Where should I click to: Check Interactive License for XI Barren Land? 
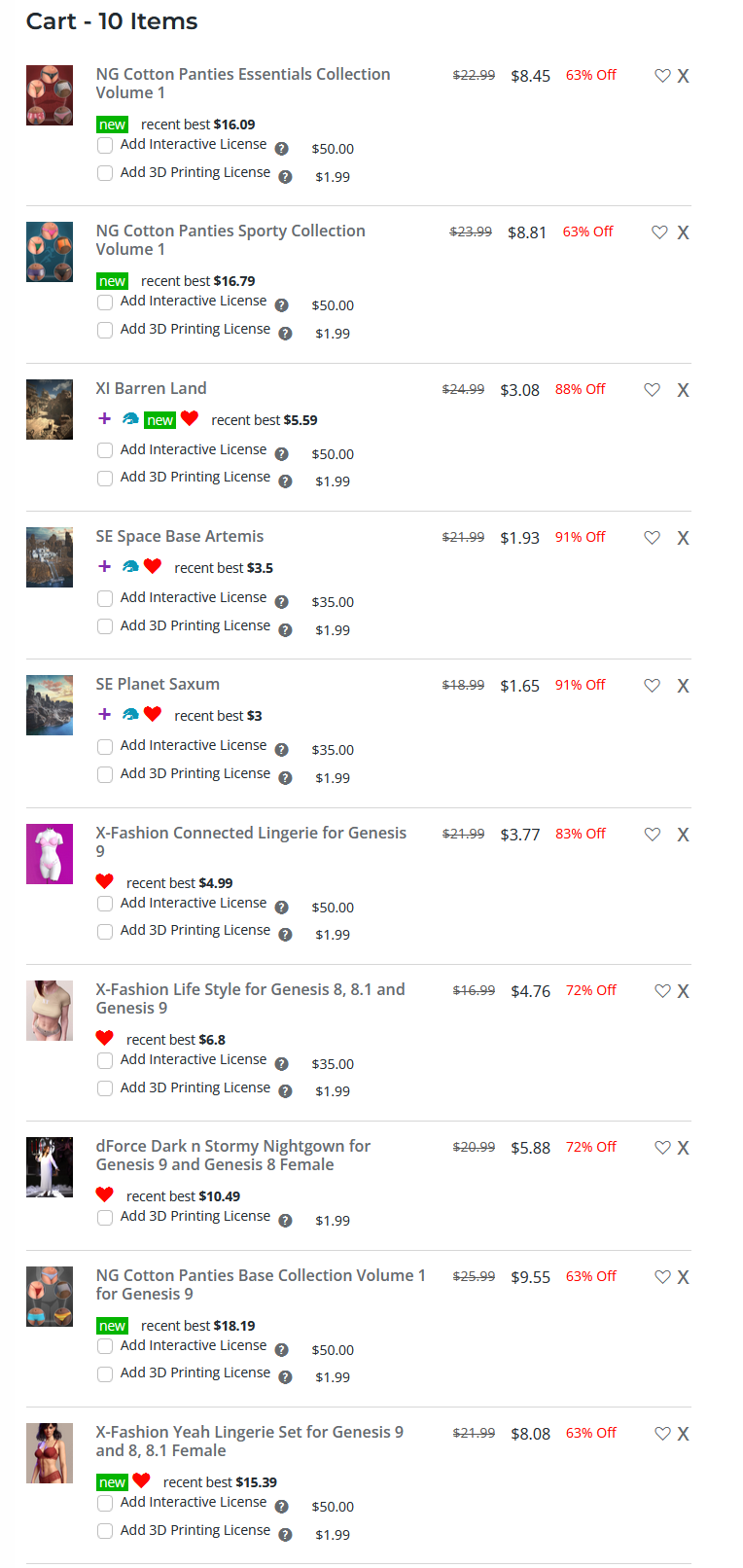105,450
